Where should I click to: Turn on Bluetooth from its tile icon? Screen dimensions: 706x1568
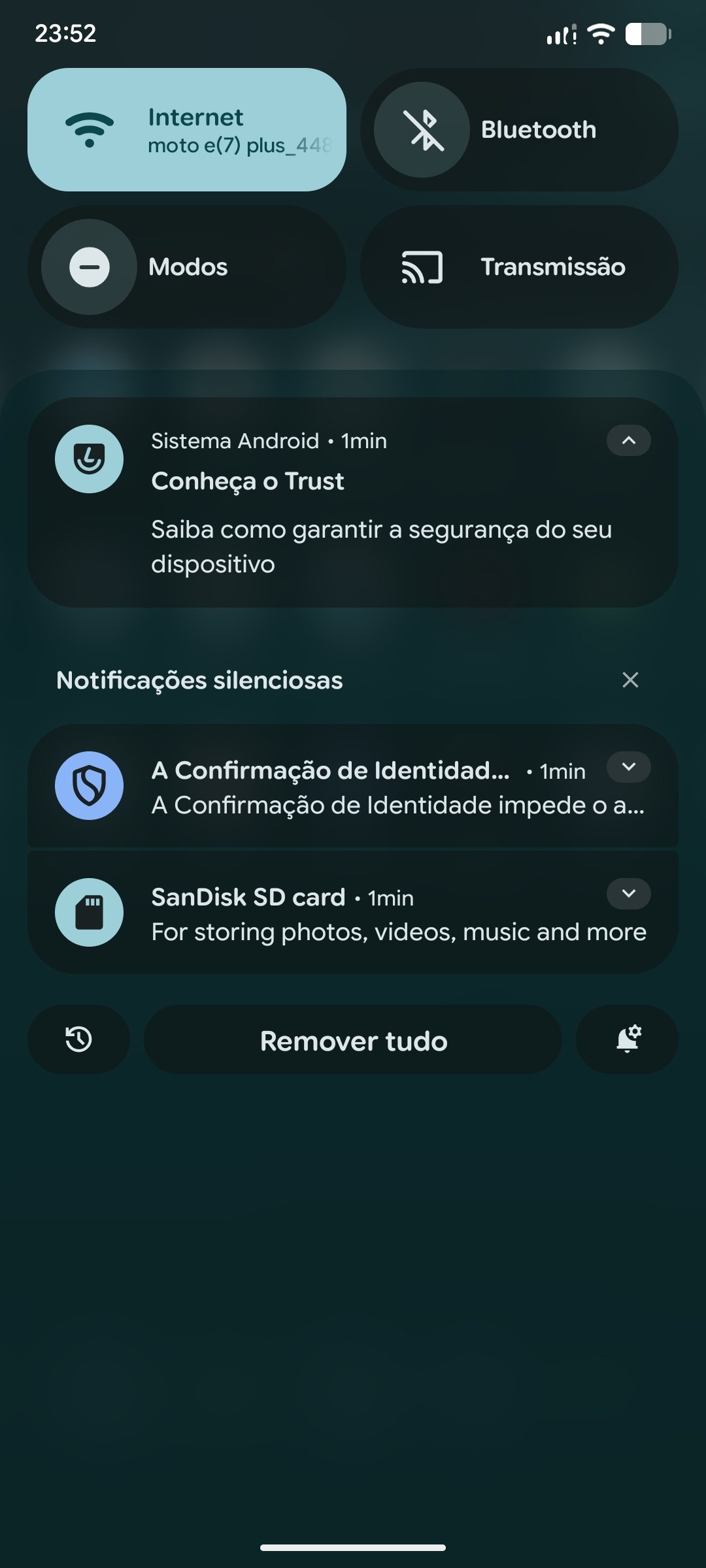tap(422, 129)
